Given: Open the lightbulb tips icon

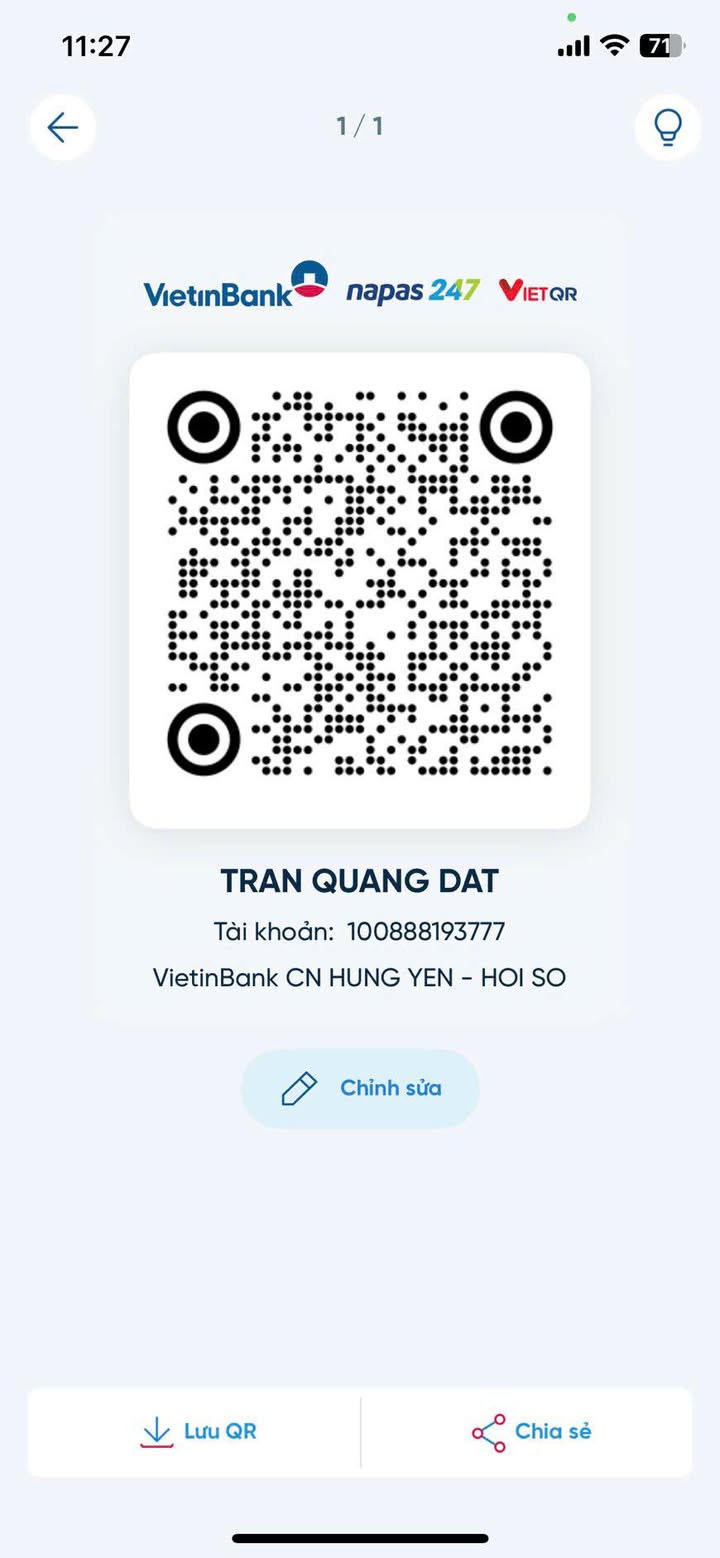Looking at the screenshot, I should 667,127.
